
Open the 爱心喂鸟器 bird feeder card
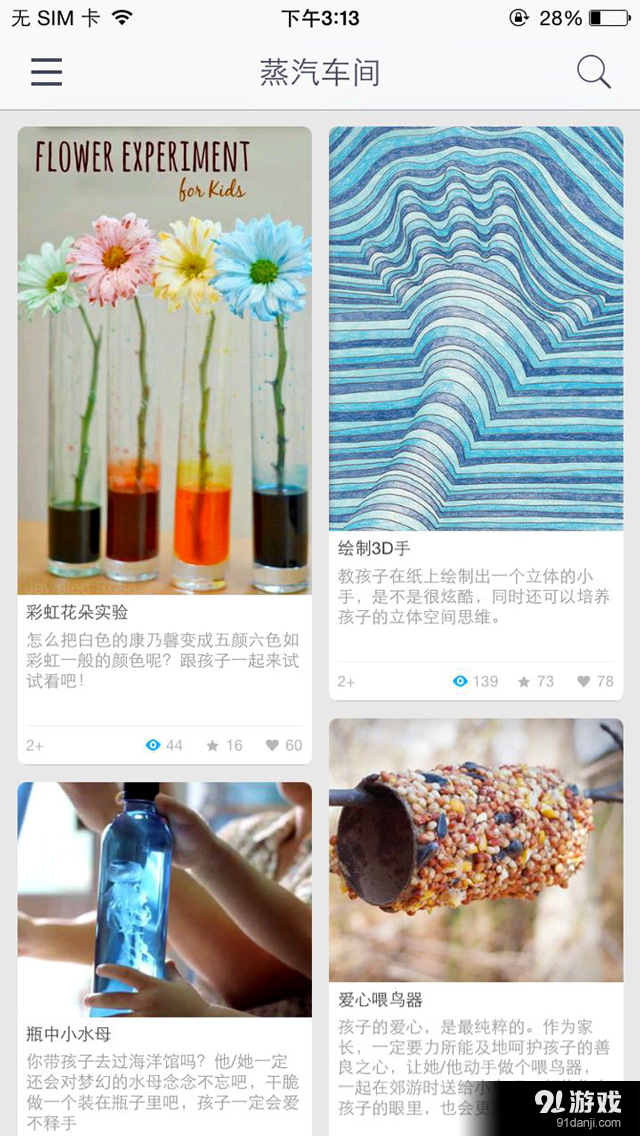tap(476, 850)
